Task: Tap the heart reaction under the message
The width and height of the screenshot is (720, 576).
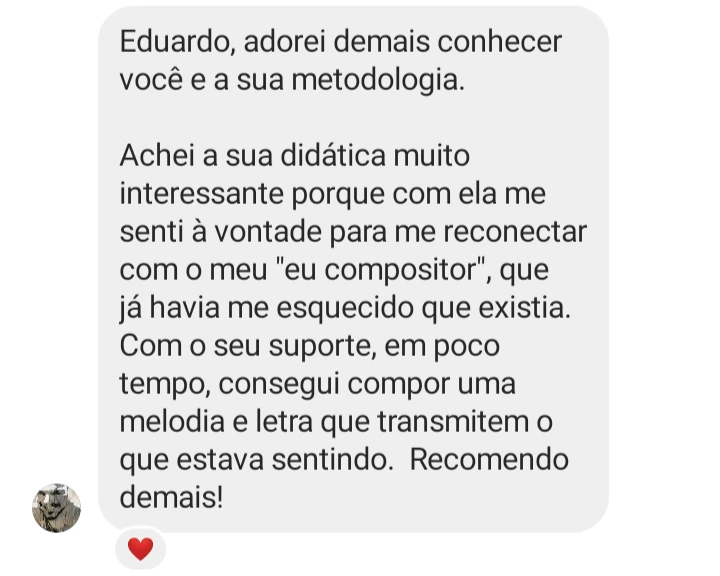Action: [141, 548]
